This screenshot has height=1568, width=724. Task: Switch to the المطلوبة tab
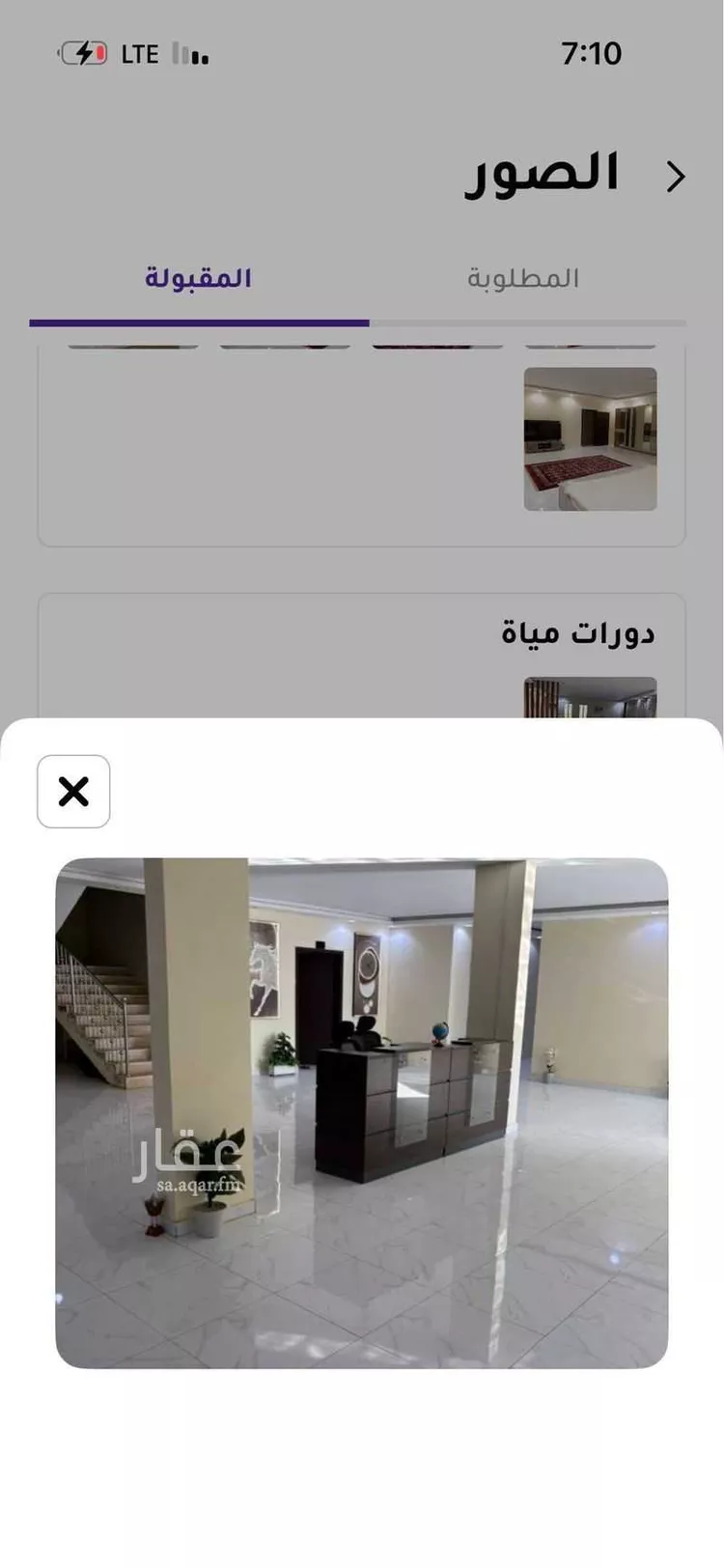pyautogui.click(x=525, y=278)
